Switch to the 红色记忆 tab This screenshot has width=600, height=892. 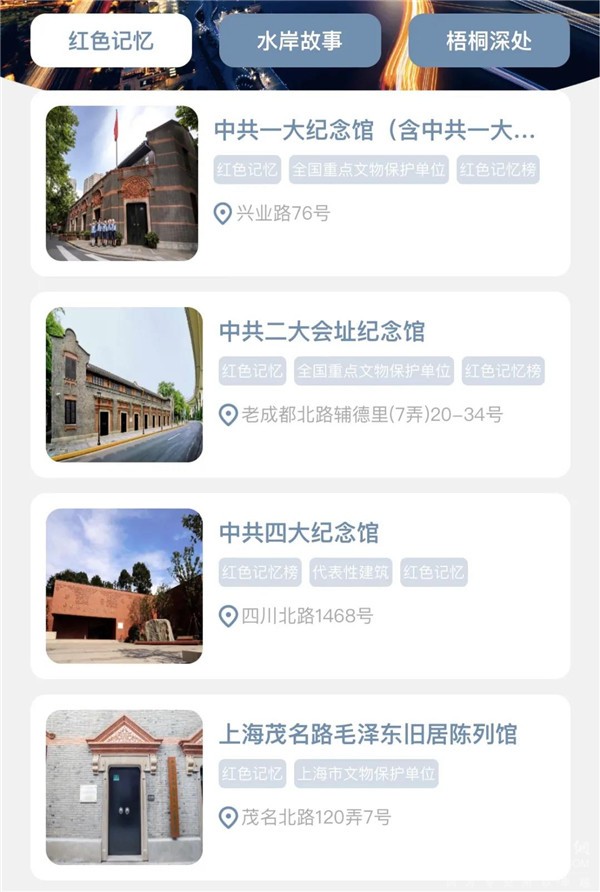pyautogui.click(x=110, y=41)
